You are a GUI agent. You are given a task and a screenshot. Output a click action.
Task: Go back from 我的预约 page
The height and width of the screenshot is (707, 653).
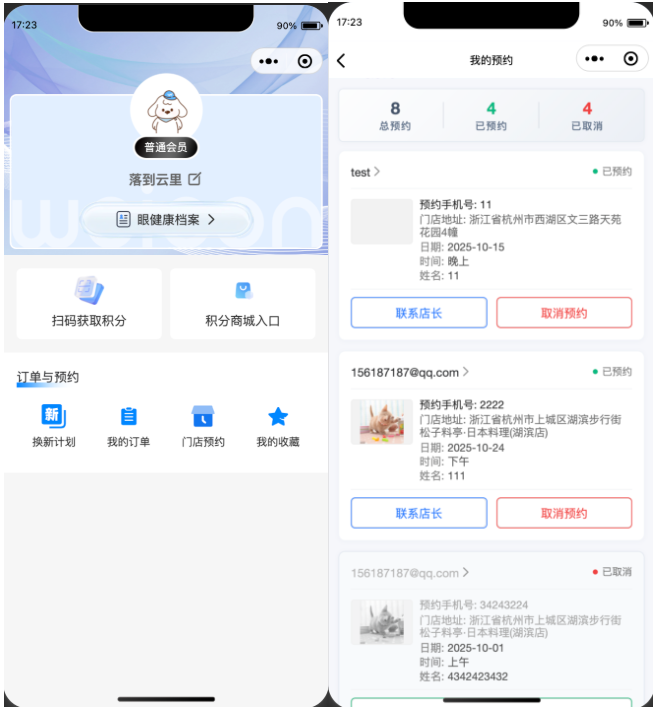point(341,60)
